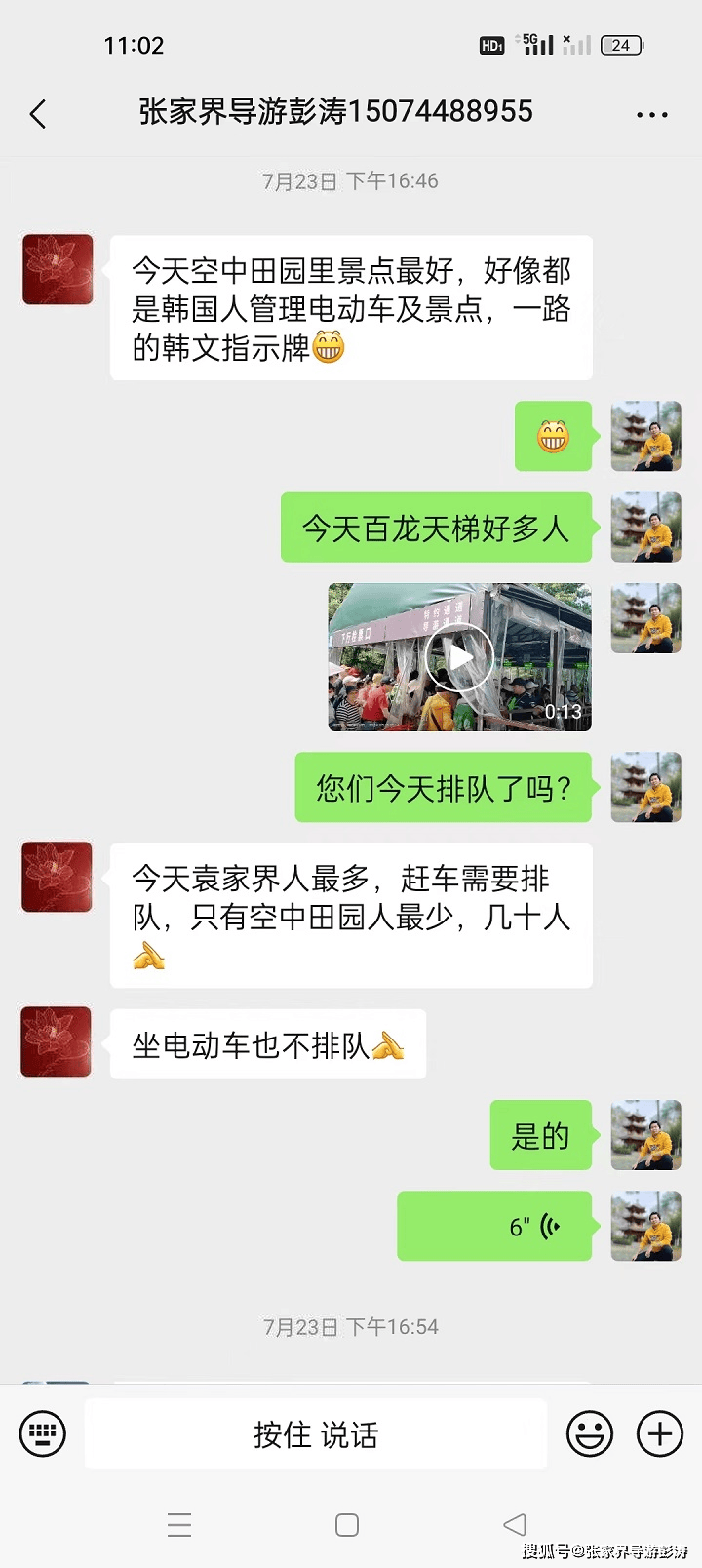This screenshot has height=1568, width=702.
Task: Open the emoji sticker panel
Action: pyautogui.click(x=590, y=1433)
